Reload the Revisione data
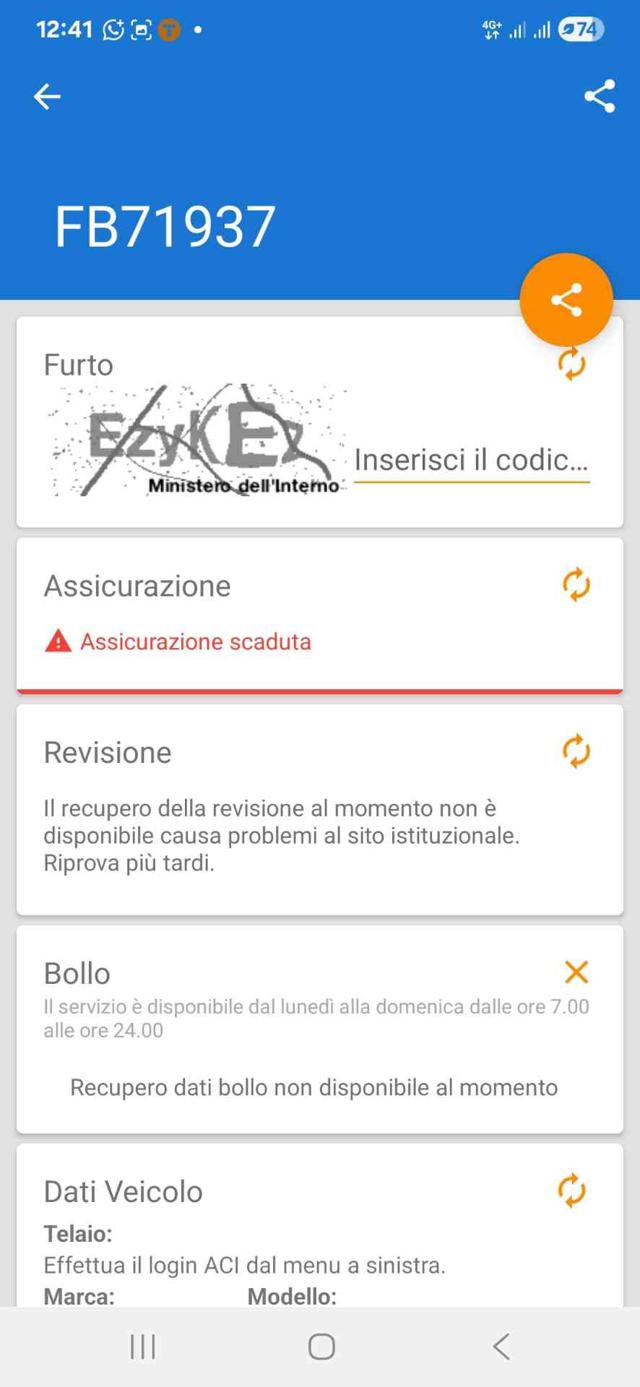 [x=576, y=751]
